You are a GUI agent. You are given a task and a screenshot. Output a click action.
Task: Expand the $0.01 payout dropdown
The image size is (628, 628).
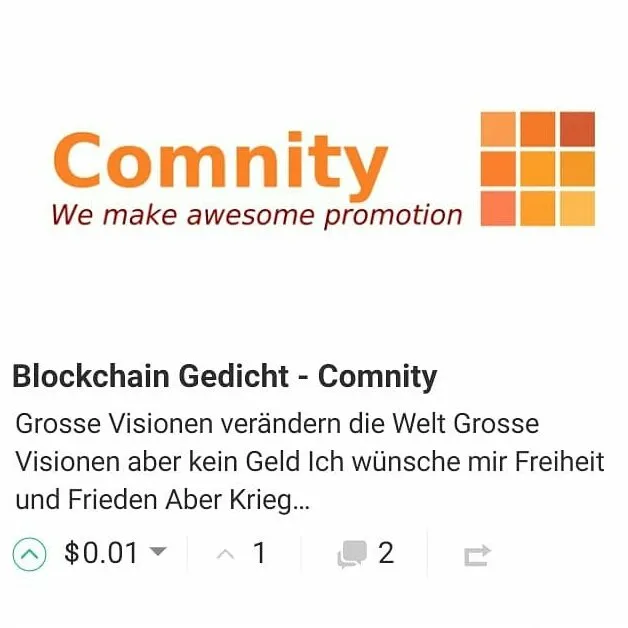pyautogui.click(x=157, y=552)
